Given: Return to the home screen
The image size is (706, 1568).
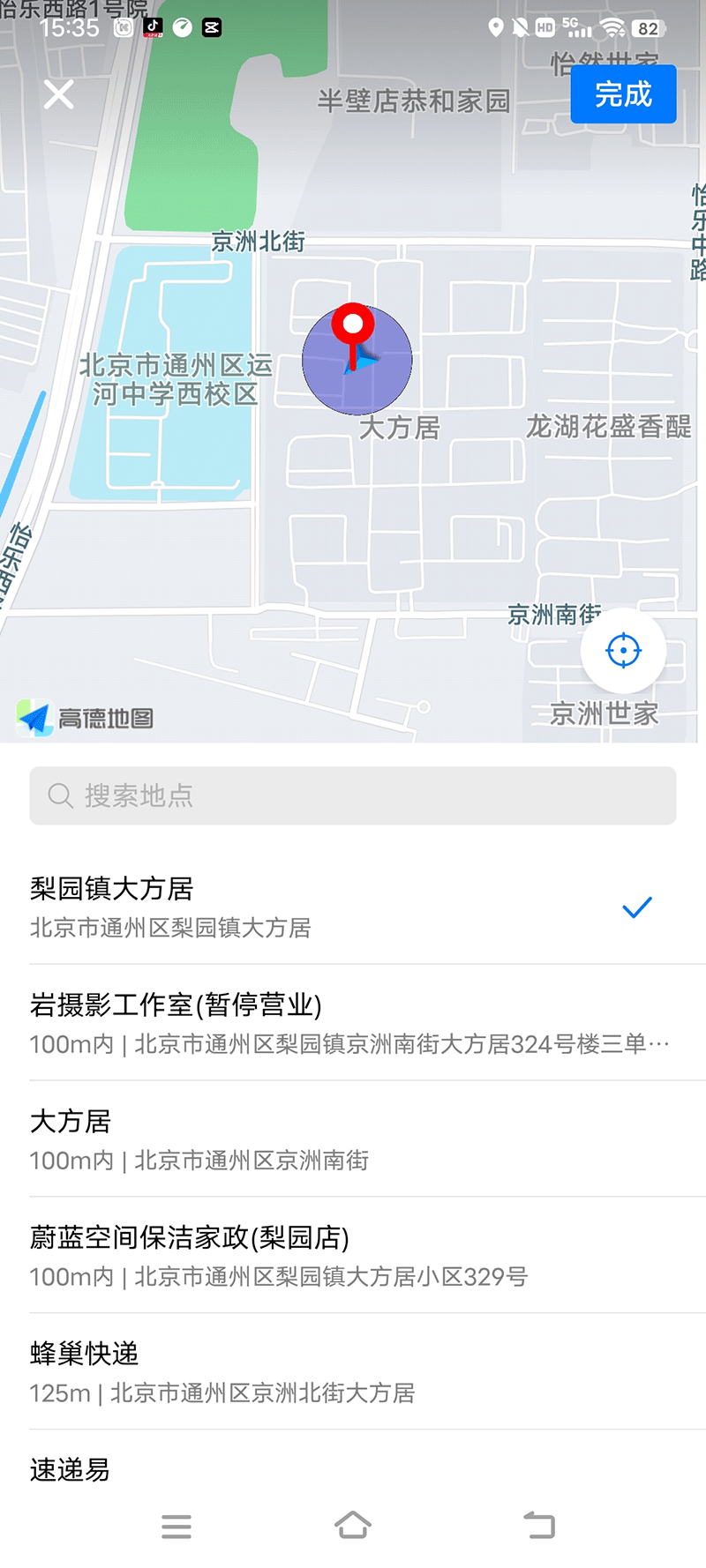Looking at the screenshot, I should (353, 1526).
